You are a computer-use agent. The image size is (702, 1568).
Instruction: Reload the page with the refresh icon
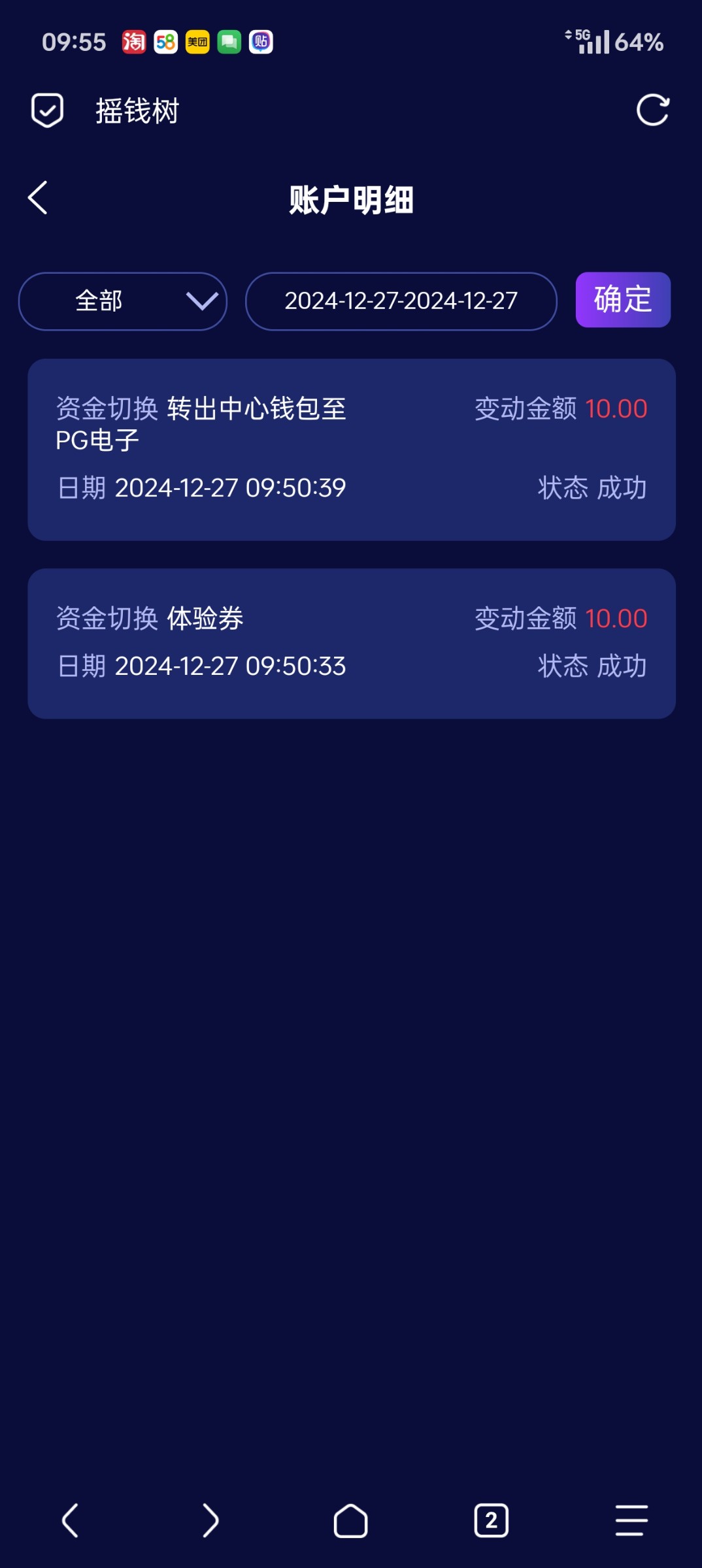pyautogui.click(x=652, y=110)
